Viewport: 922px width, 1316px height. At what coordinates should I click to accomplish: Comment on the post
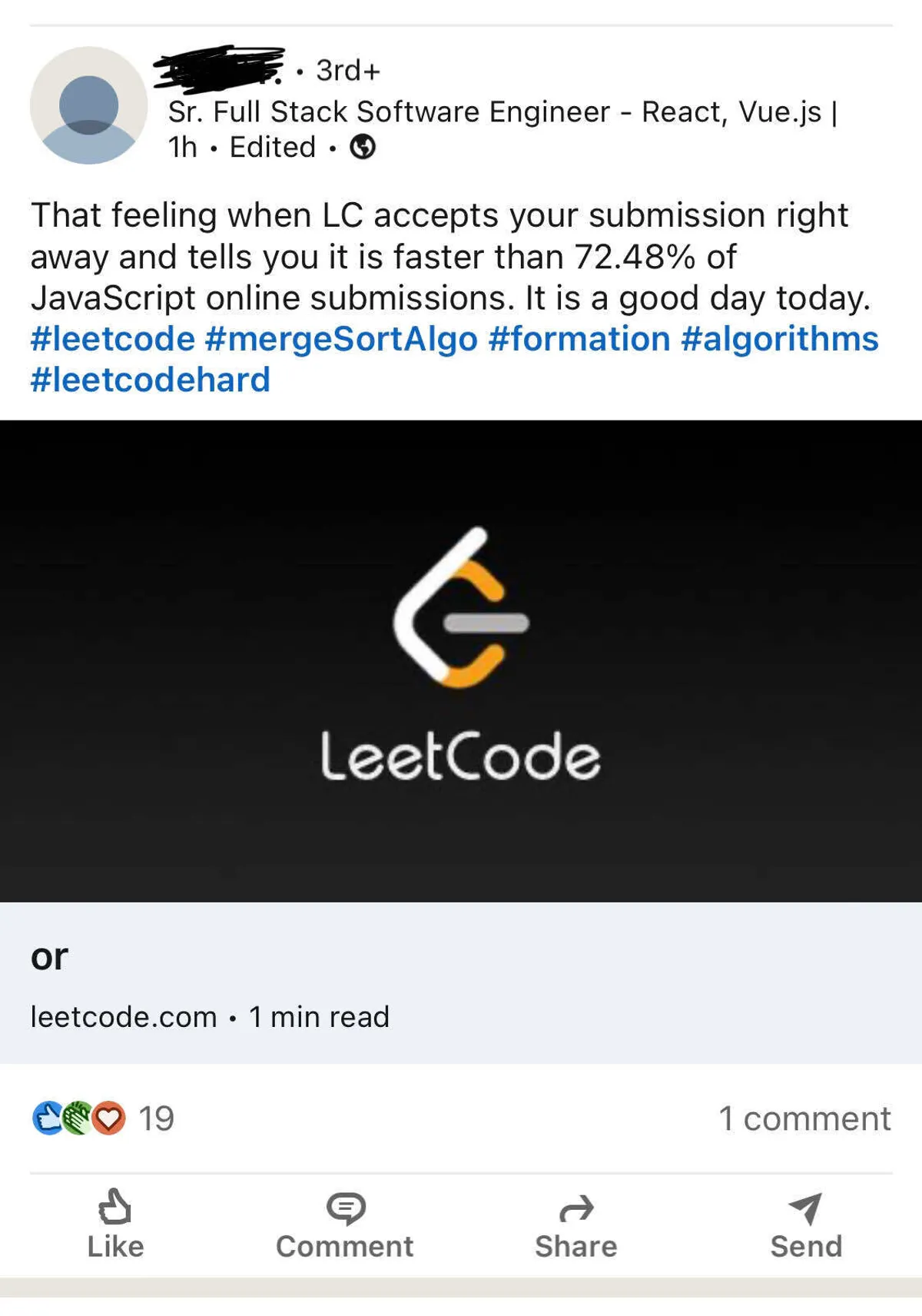pyautogui.click(x=345, y=1224)
